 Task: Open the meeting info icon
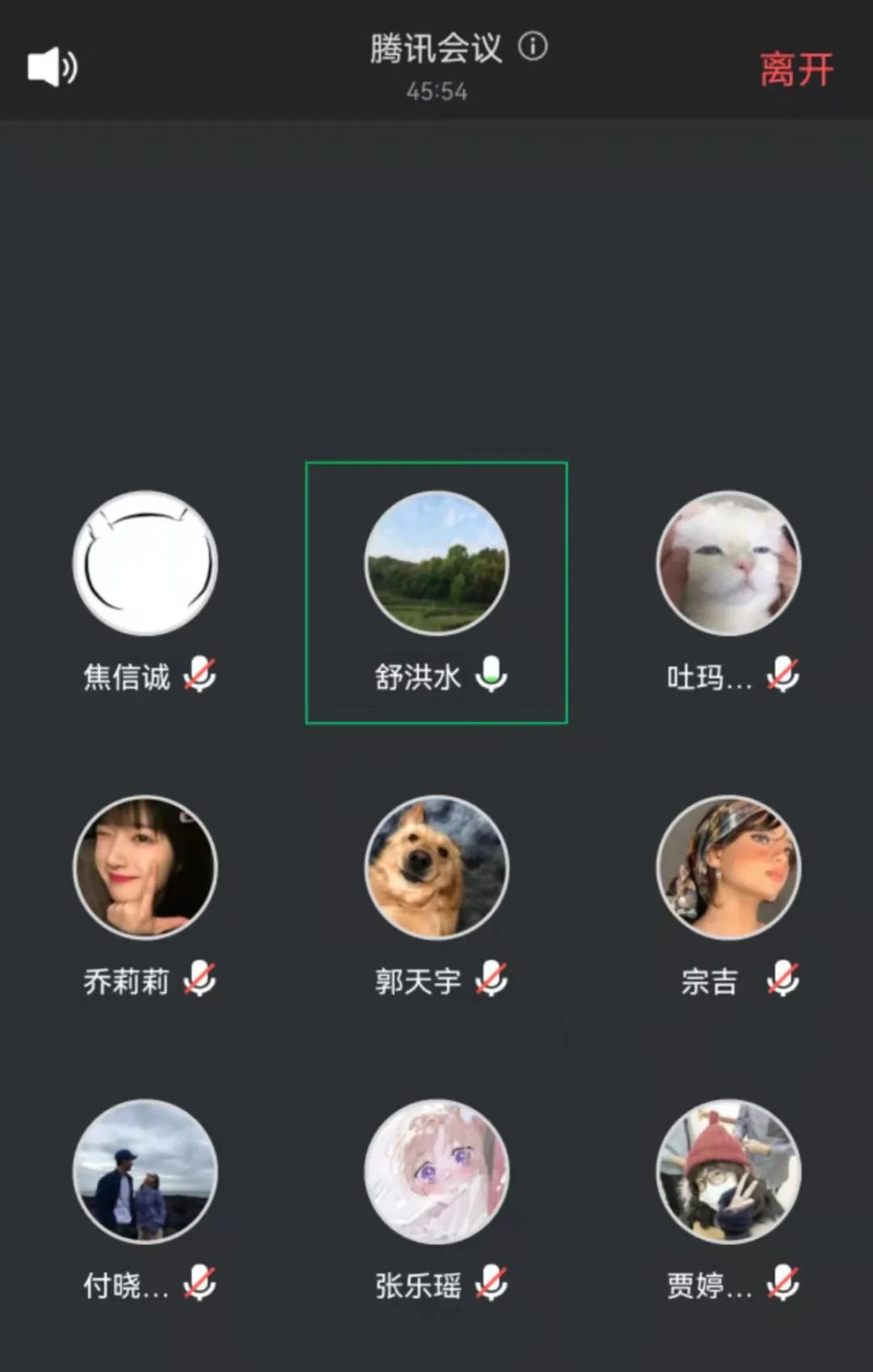[x=533, y=46]
